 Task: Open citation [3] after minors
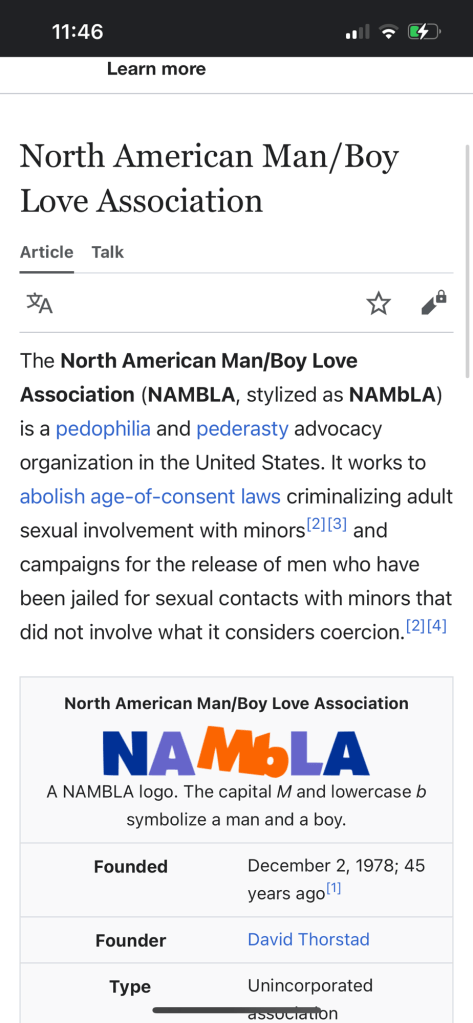337,526
